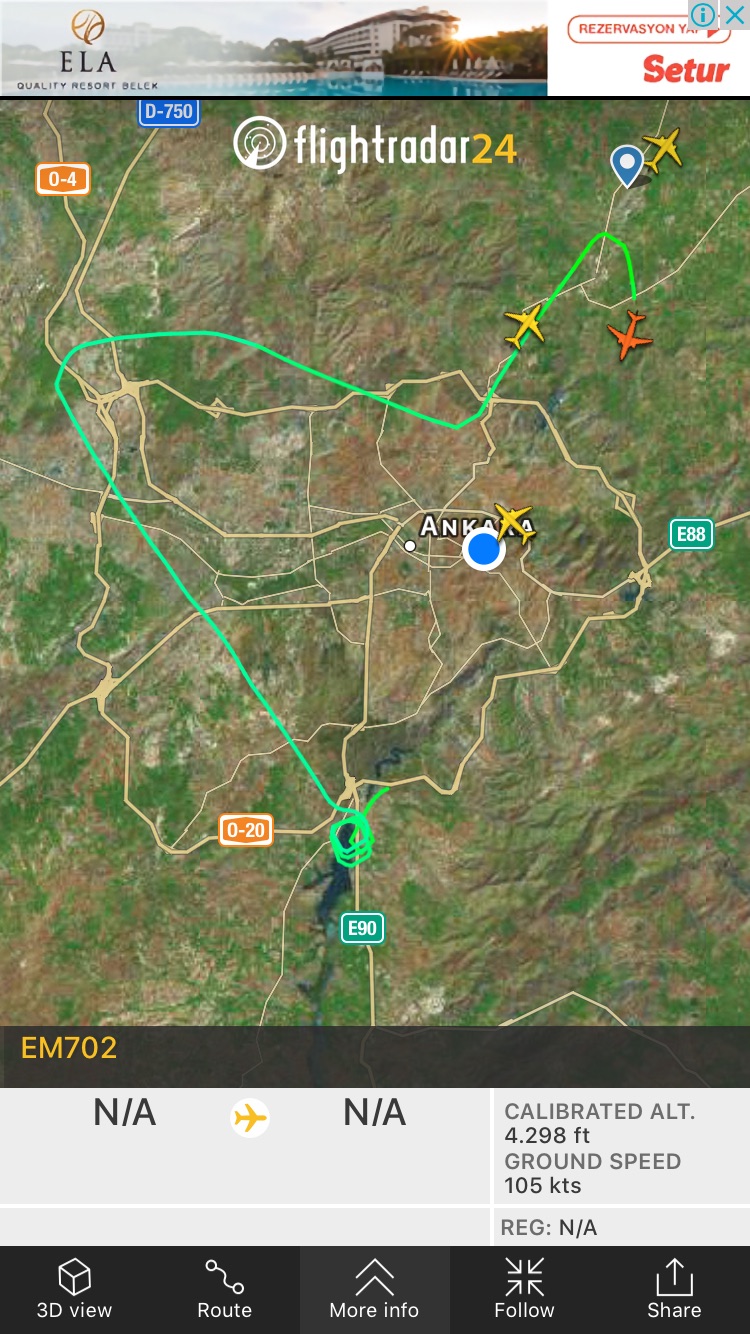Expand More info panel
The width and height of the screenshot is (750, 1334).
tap(374, 1289)
